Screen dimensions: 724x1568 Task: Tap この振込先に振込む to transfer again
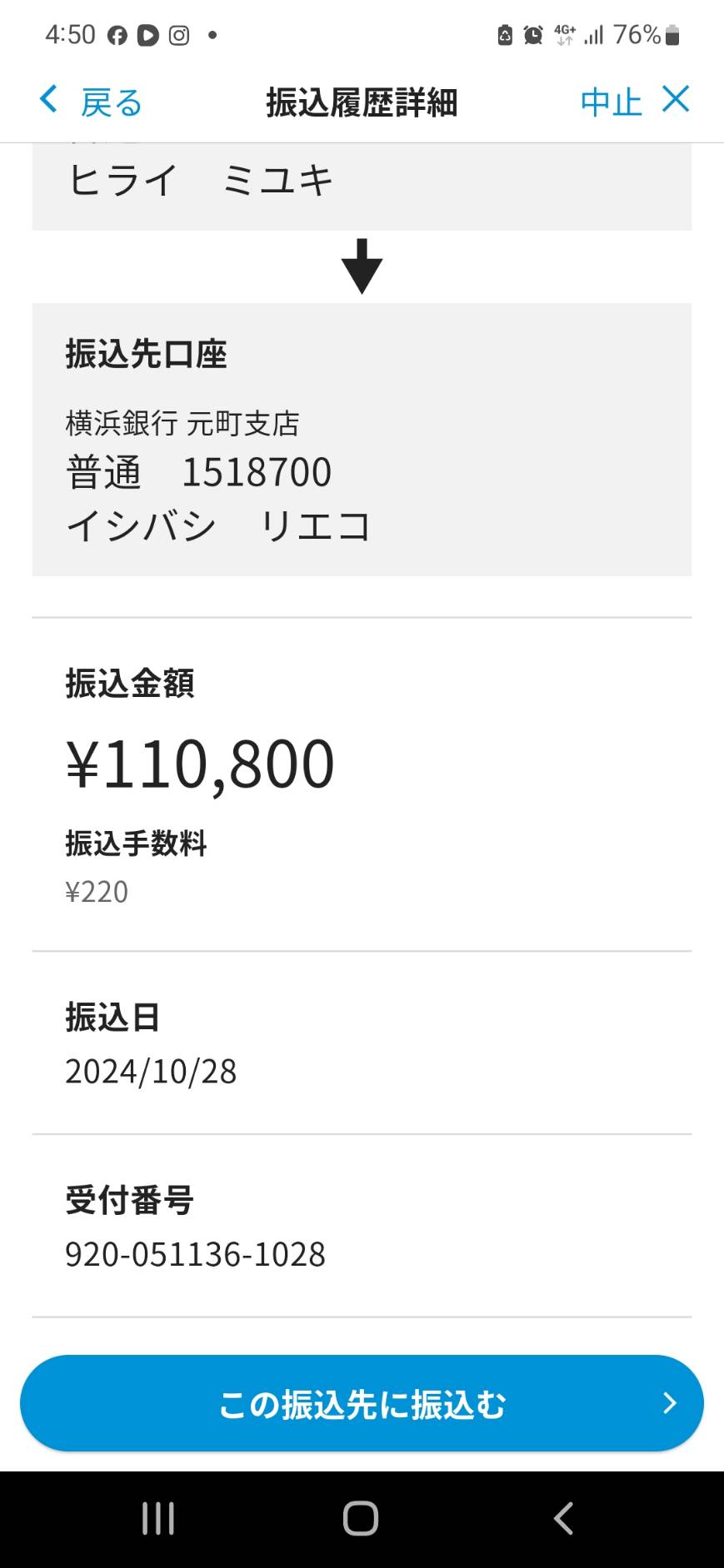tap(362, 1404)
